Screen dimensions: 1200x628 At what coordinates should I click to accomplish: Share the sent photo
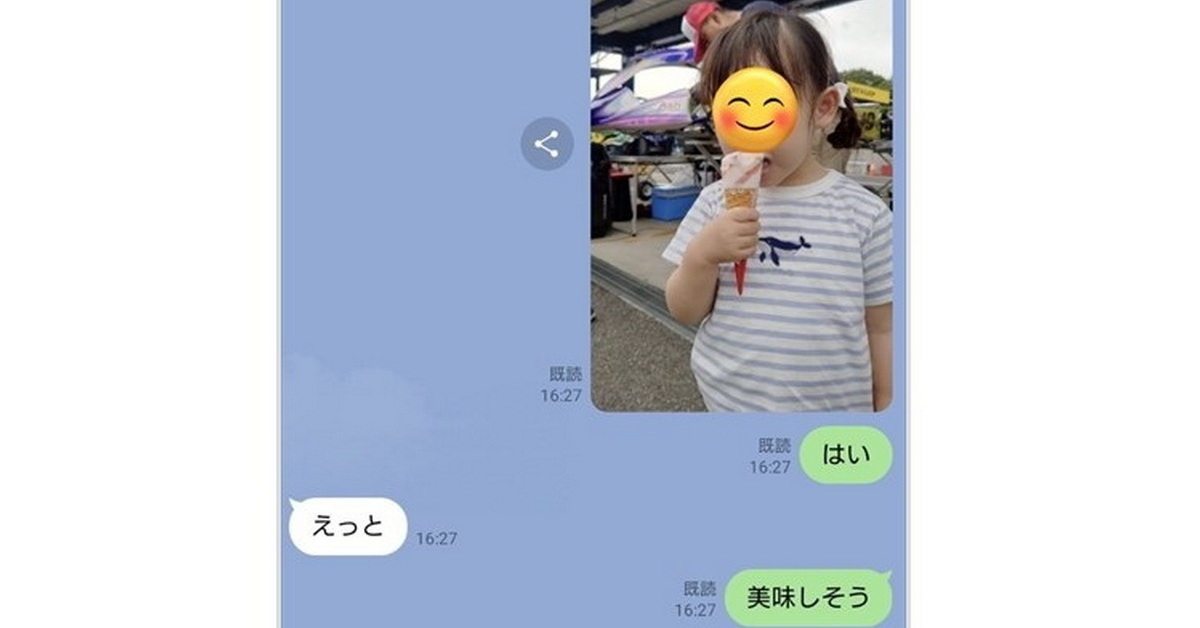tap(546, 144)
